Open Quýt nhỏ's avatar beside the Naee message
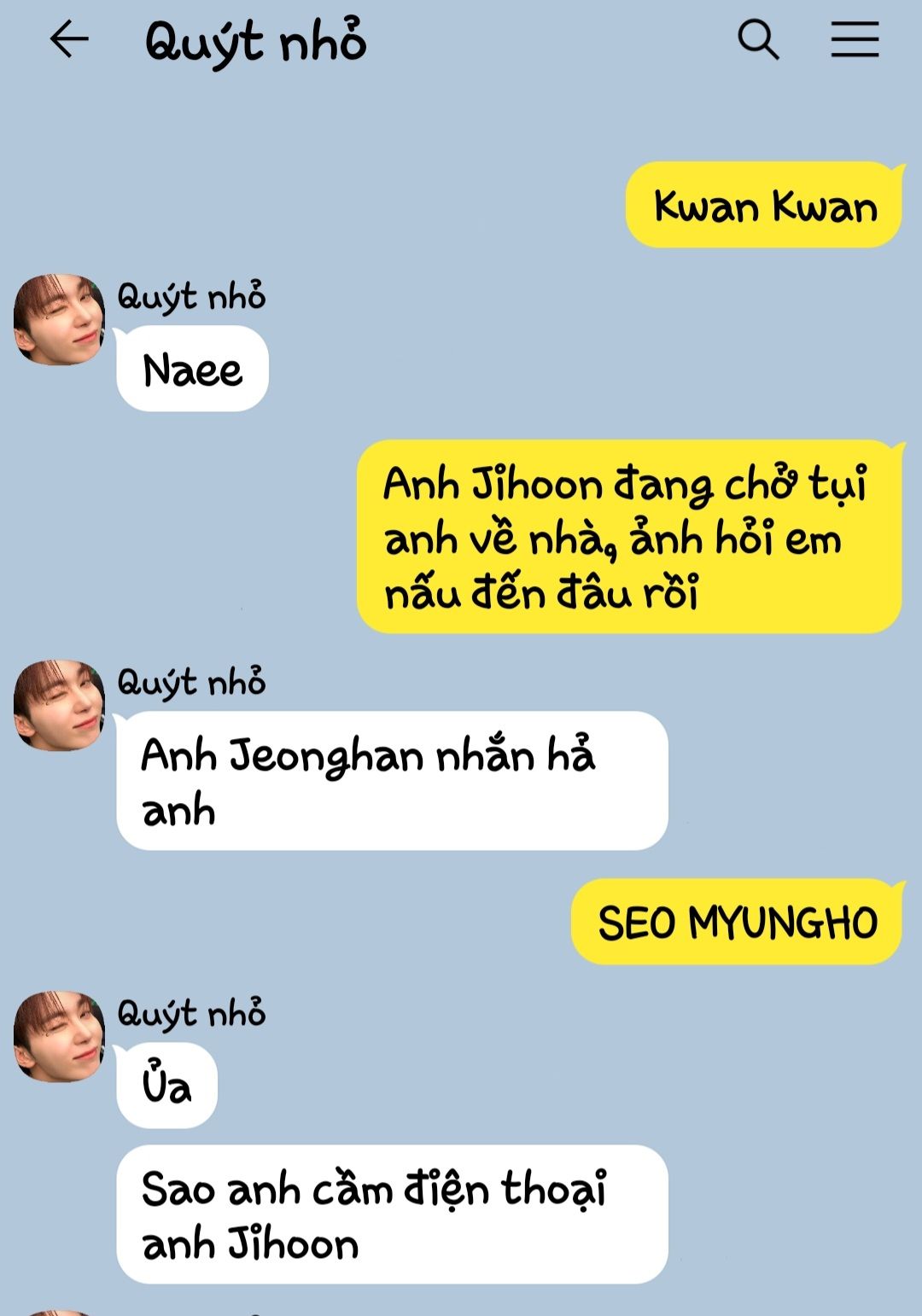922x1316 pixels. pos(59,320)
